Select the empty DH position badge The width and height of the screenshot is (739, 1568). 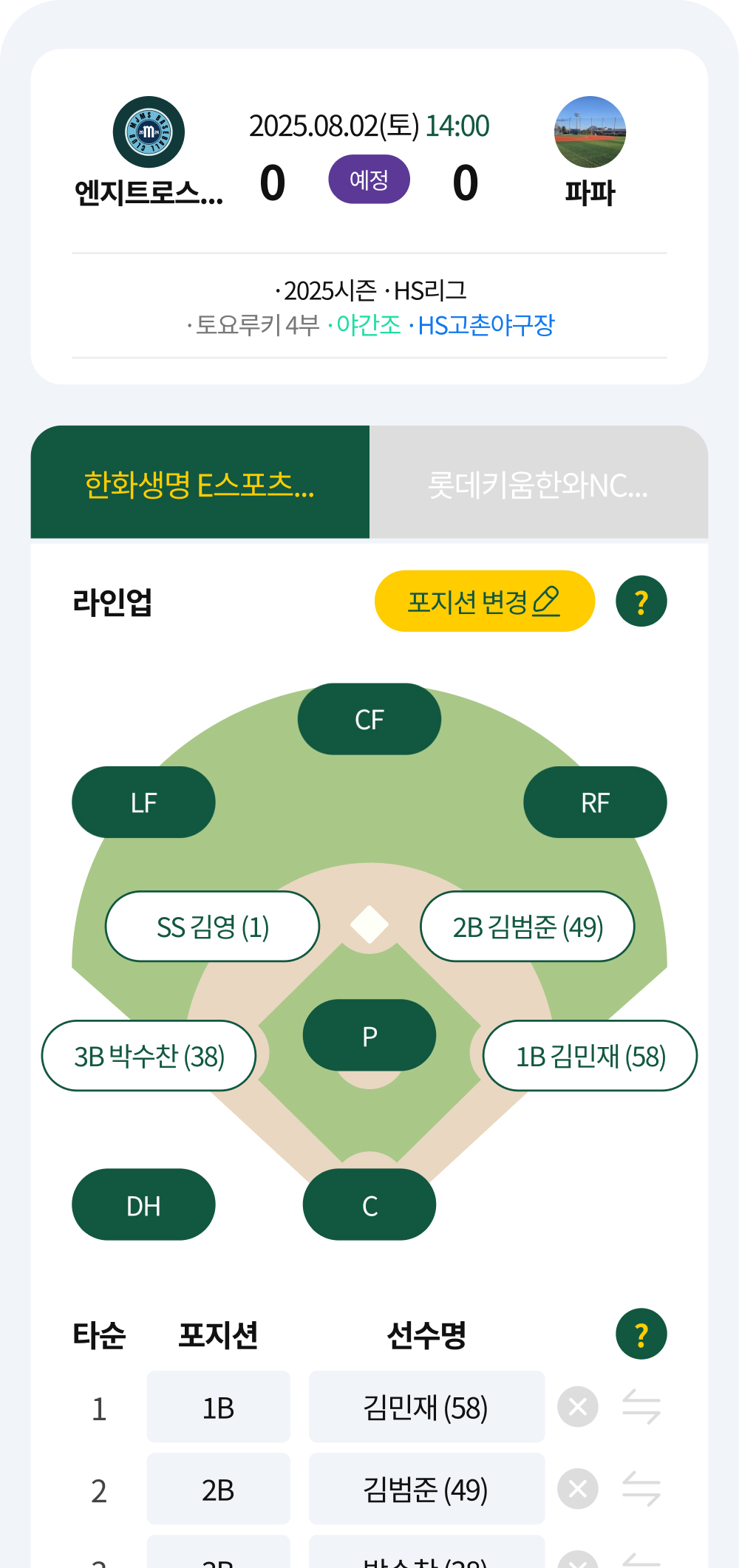pyautogui.click(x=143, y=1205)
